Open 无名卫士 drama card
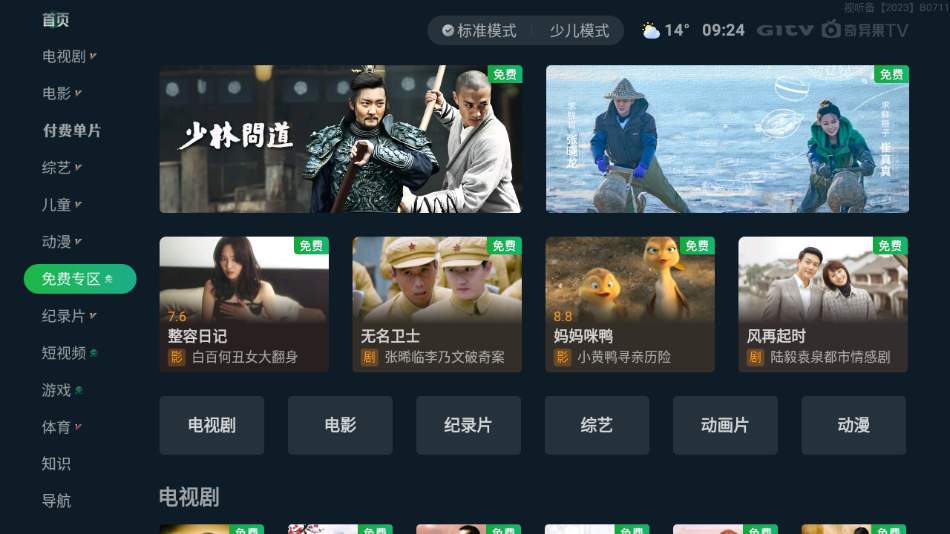 [x=437, y=304]
